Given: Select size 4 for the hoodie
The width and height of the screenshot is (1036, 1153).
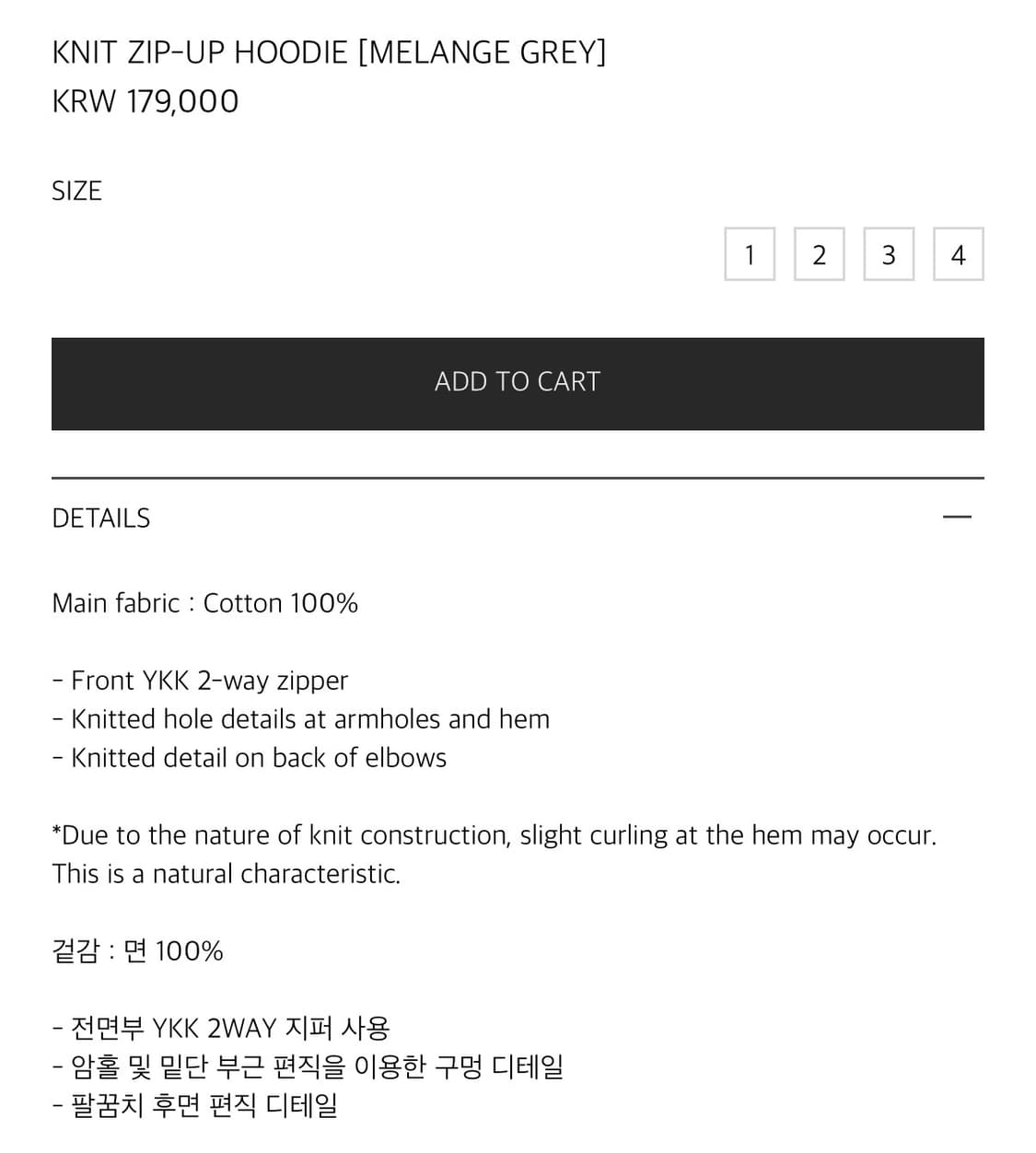Looking at the screenshot, I should (x=958, y=254).
